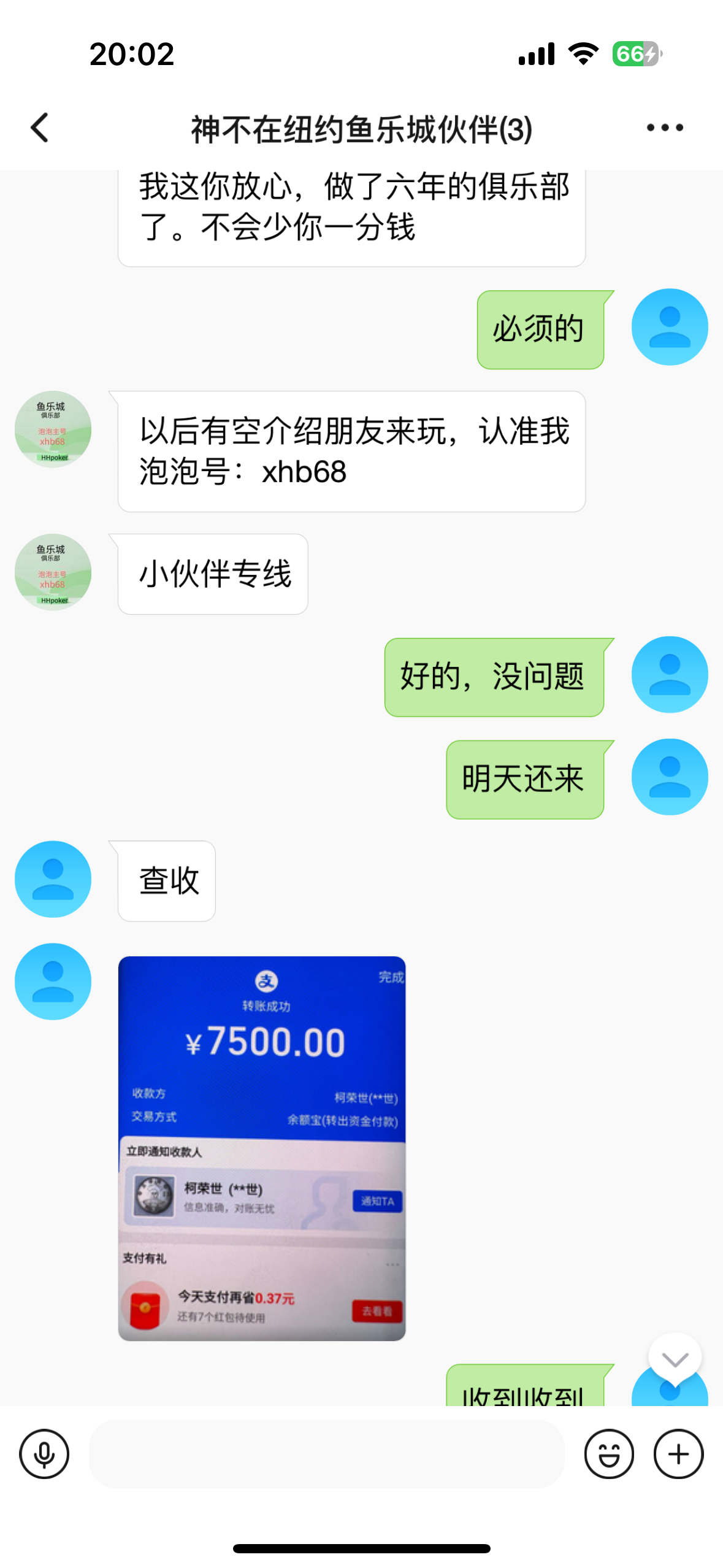Viewport: 723px width, 1568px height.
Task: Open the emoji picker
Action: [609, 1453]
